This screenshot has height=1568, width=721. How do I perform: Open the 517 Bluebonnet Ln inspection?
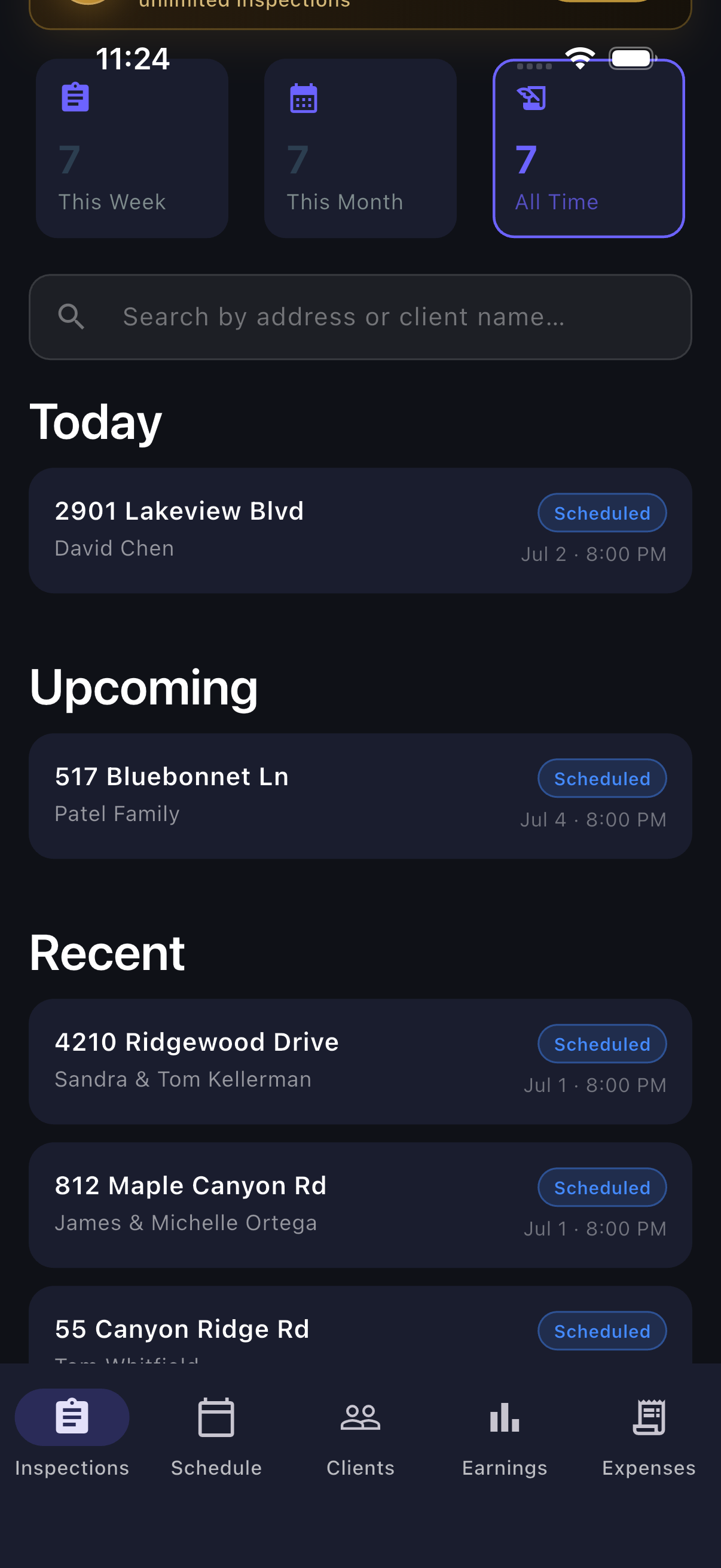[x=360, y=795]
